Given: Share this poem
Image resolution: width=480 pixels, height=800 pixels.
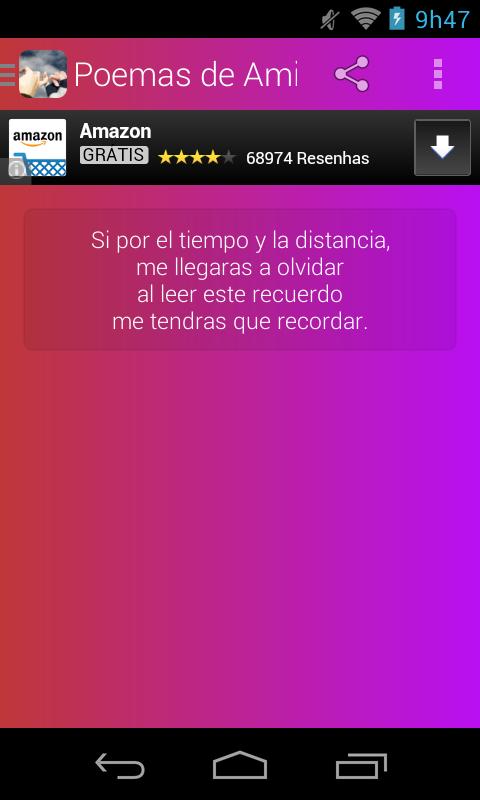Looking at the screenshot, I should tap(351, 74).
